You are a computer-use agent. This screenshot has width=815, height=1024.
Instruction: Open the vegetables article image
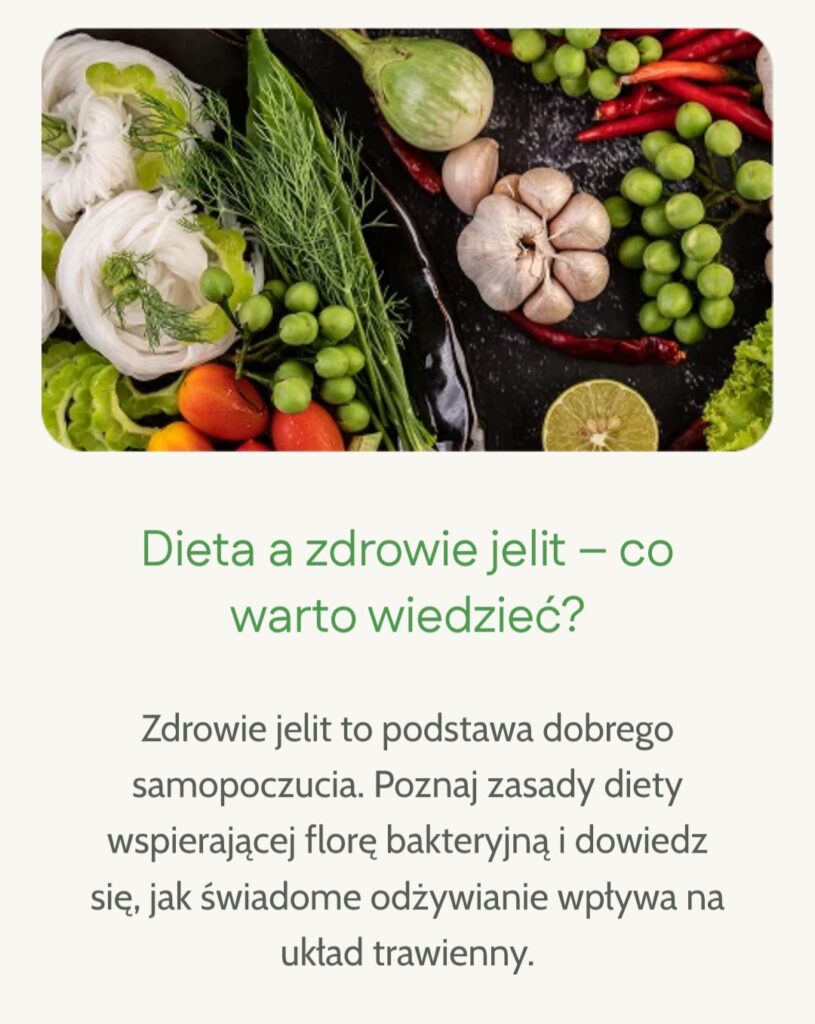[407, 240]
